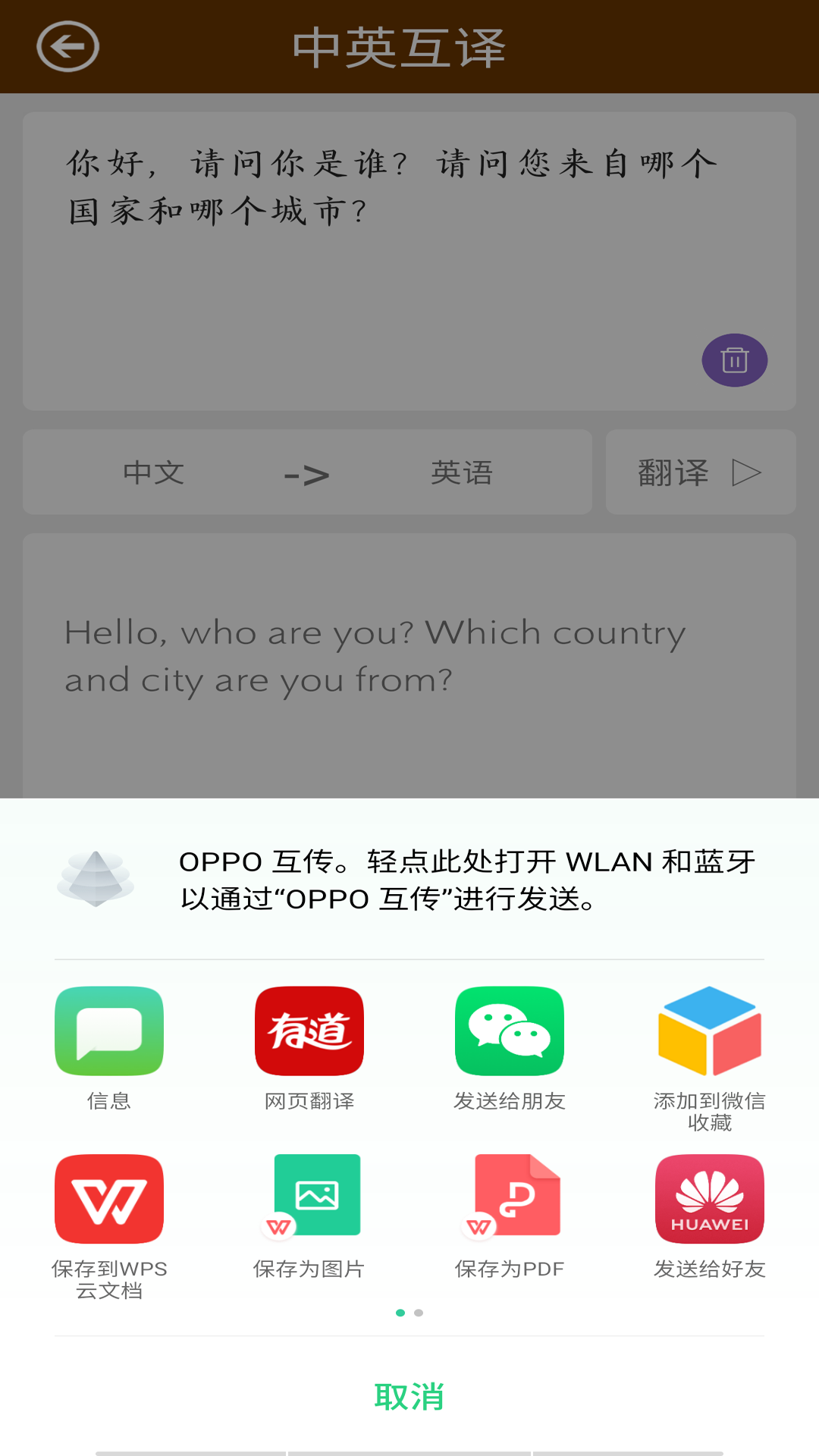
Task: Tap the Chinese input text area
Action: pos(409,258)
